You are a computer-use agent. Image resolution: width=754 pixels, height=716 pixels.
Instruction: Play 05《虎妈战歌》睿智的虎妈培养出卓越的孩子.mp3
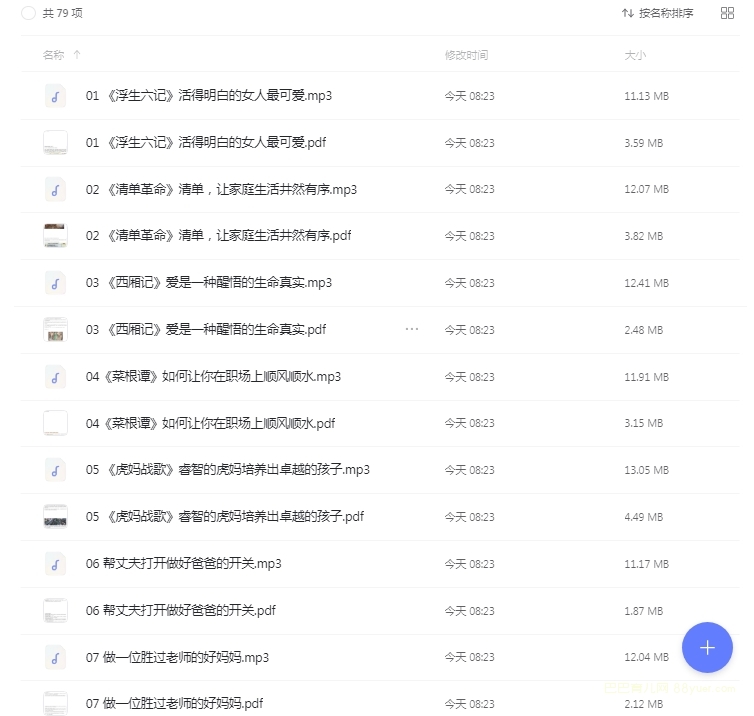coord(227,470)
